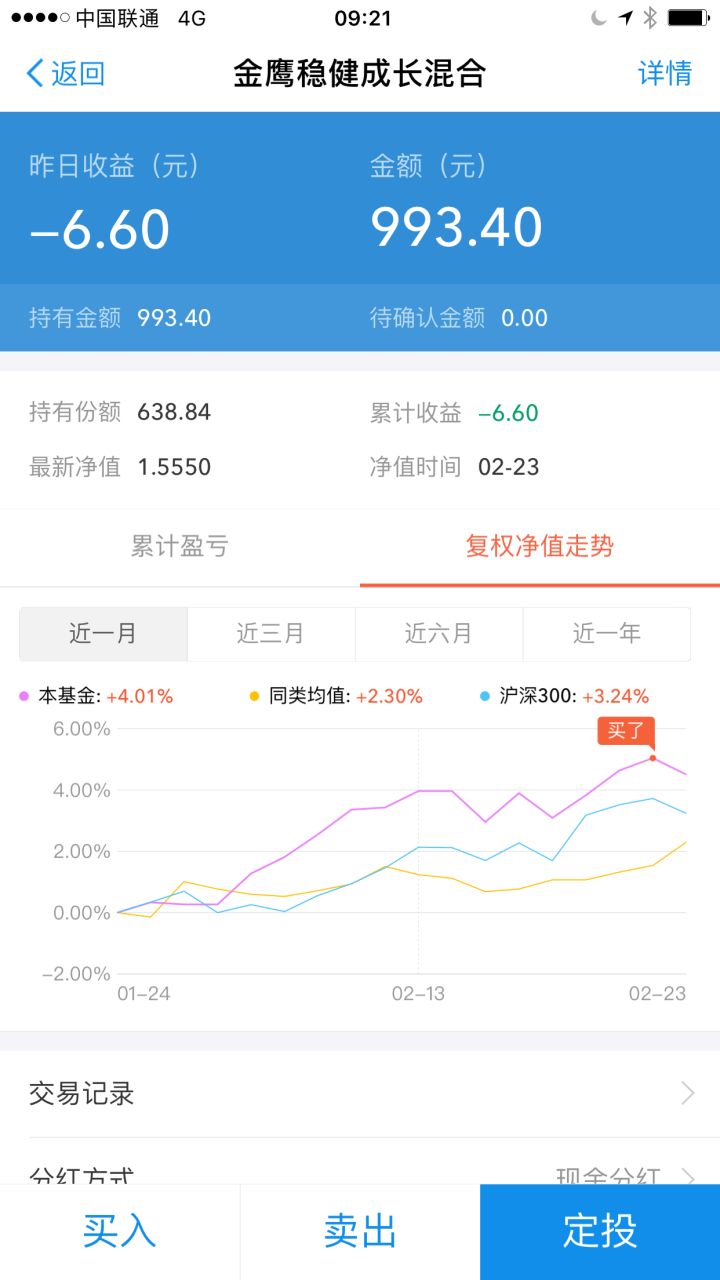This screenshot has width=720, height=1280.
Task: Expand the 交易记录 transaction records row
Action: (x=360, y=1094)
